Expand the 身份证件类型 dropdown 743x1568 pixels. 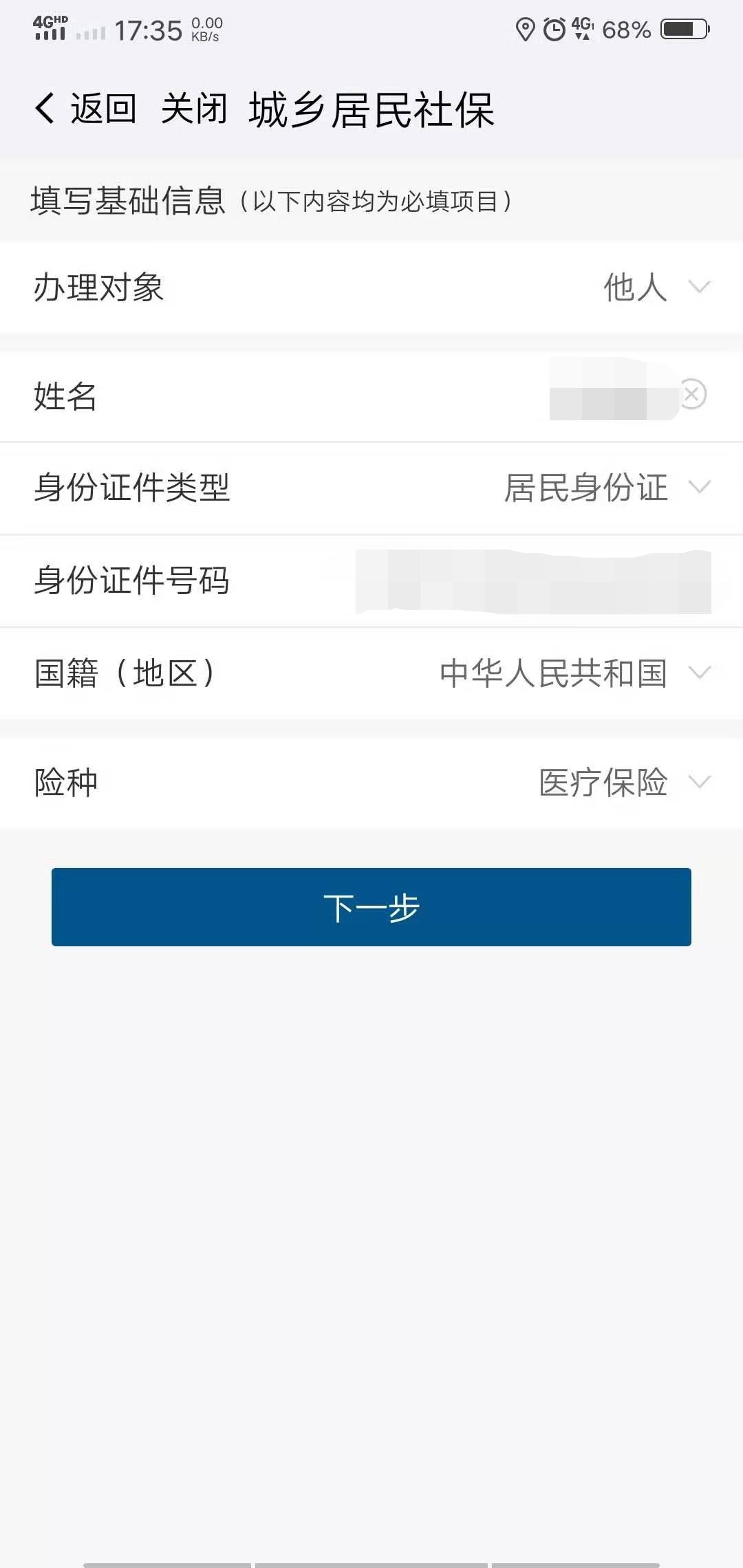(x=371, y=488)
